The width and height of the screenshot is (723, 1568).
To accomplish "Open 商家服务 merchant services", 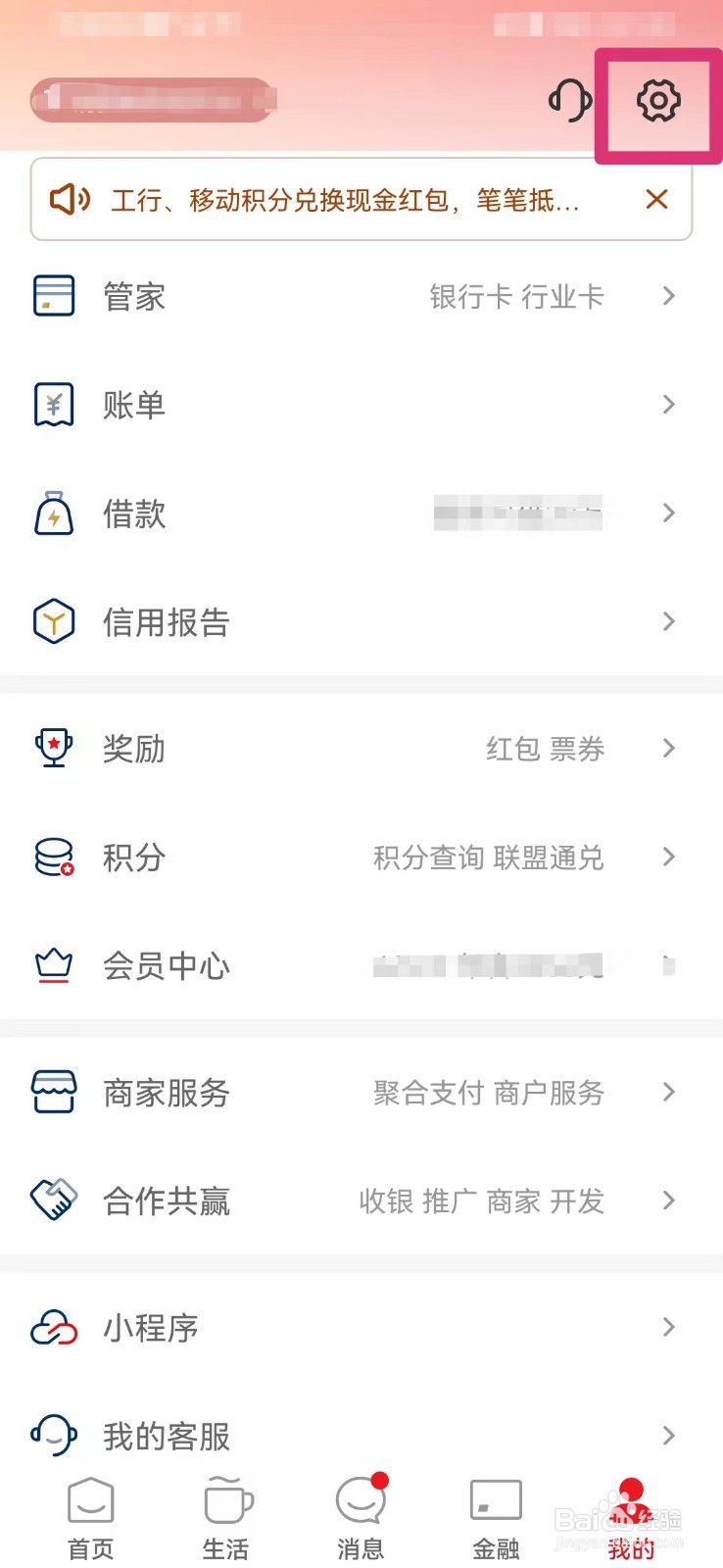I will click(x=361, y=1093).
